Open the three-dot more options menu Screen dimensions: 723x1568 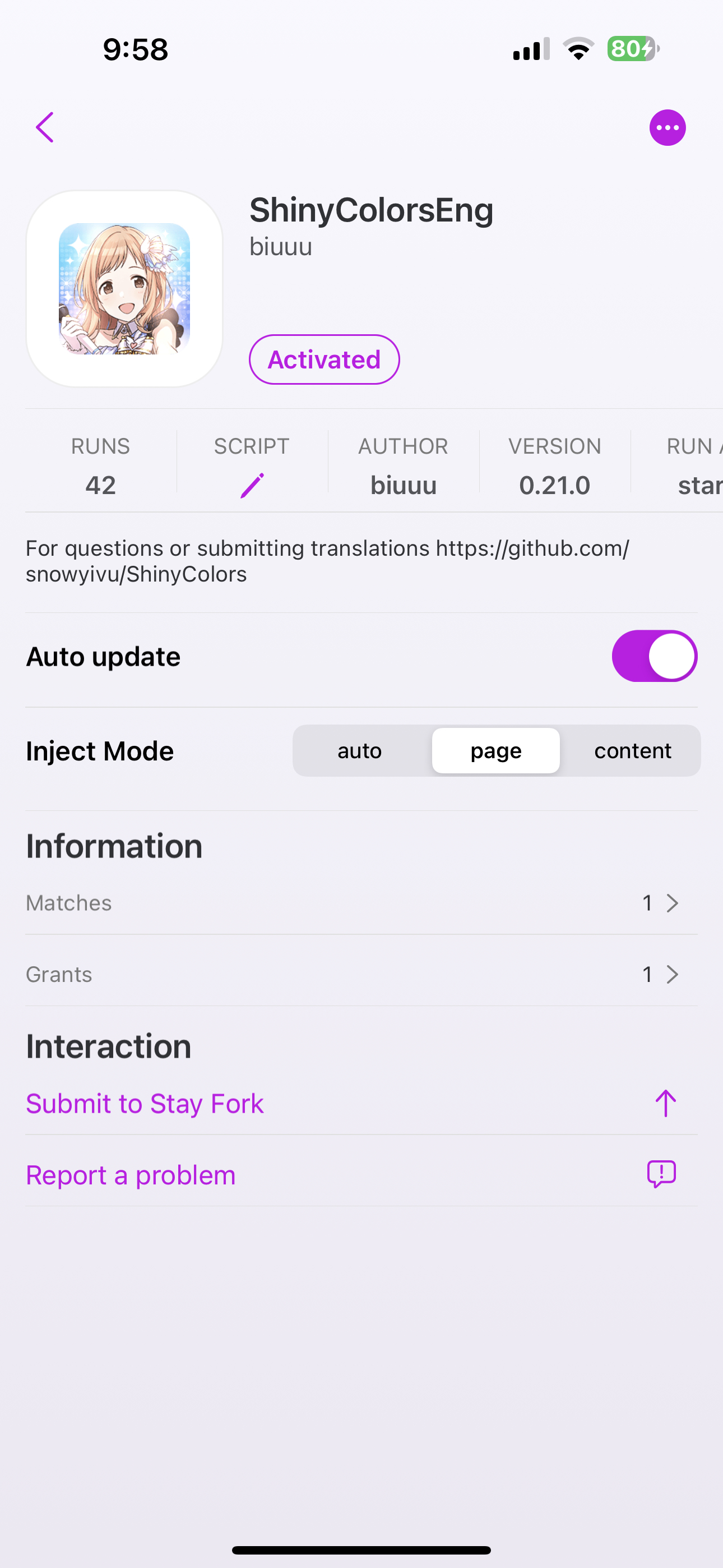tap(667, 128)
